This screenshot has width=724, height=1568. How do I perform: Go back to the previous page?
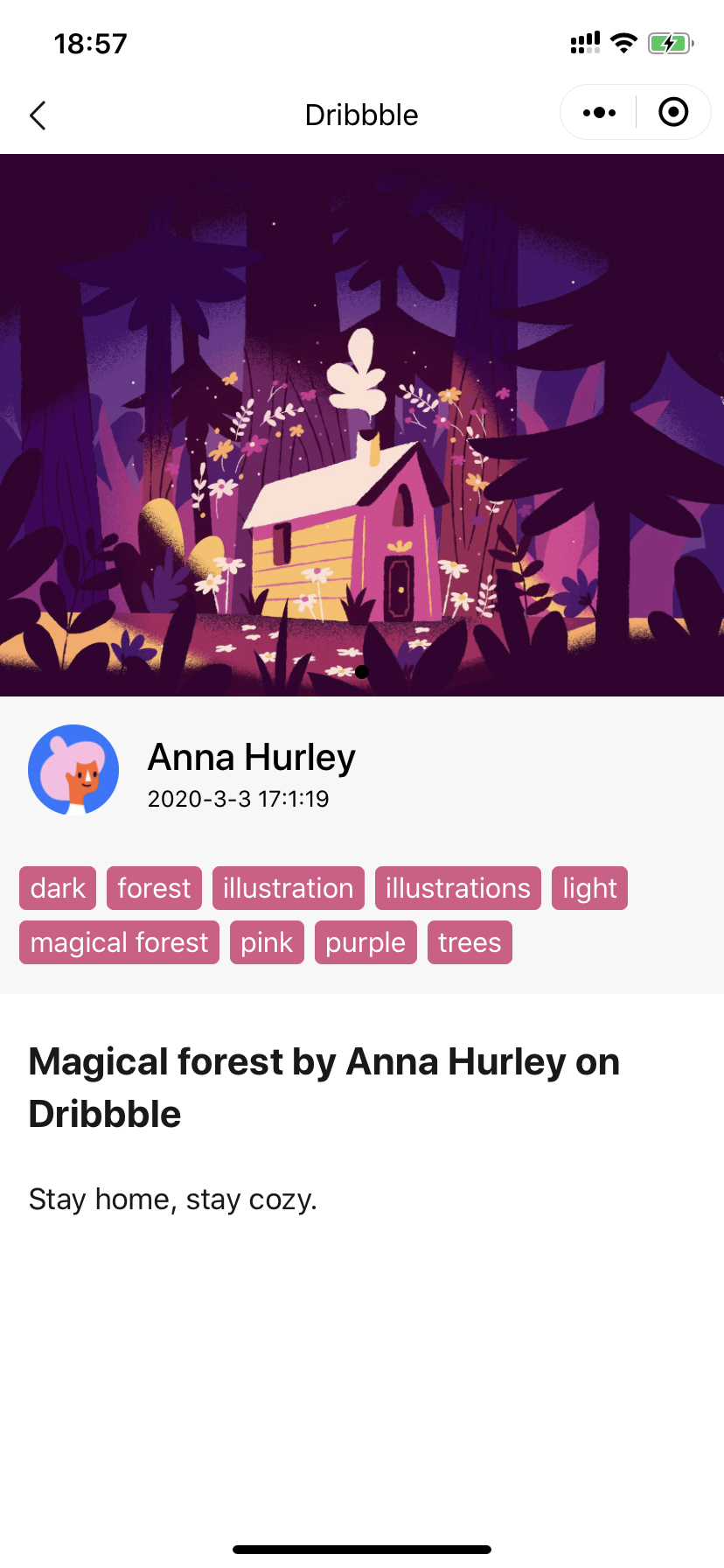[x=38, y=115]
